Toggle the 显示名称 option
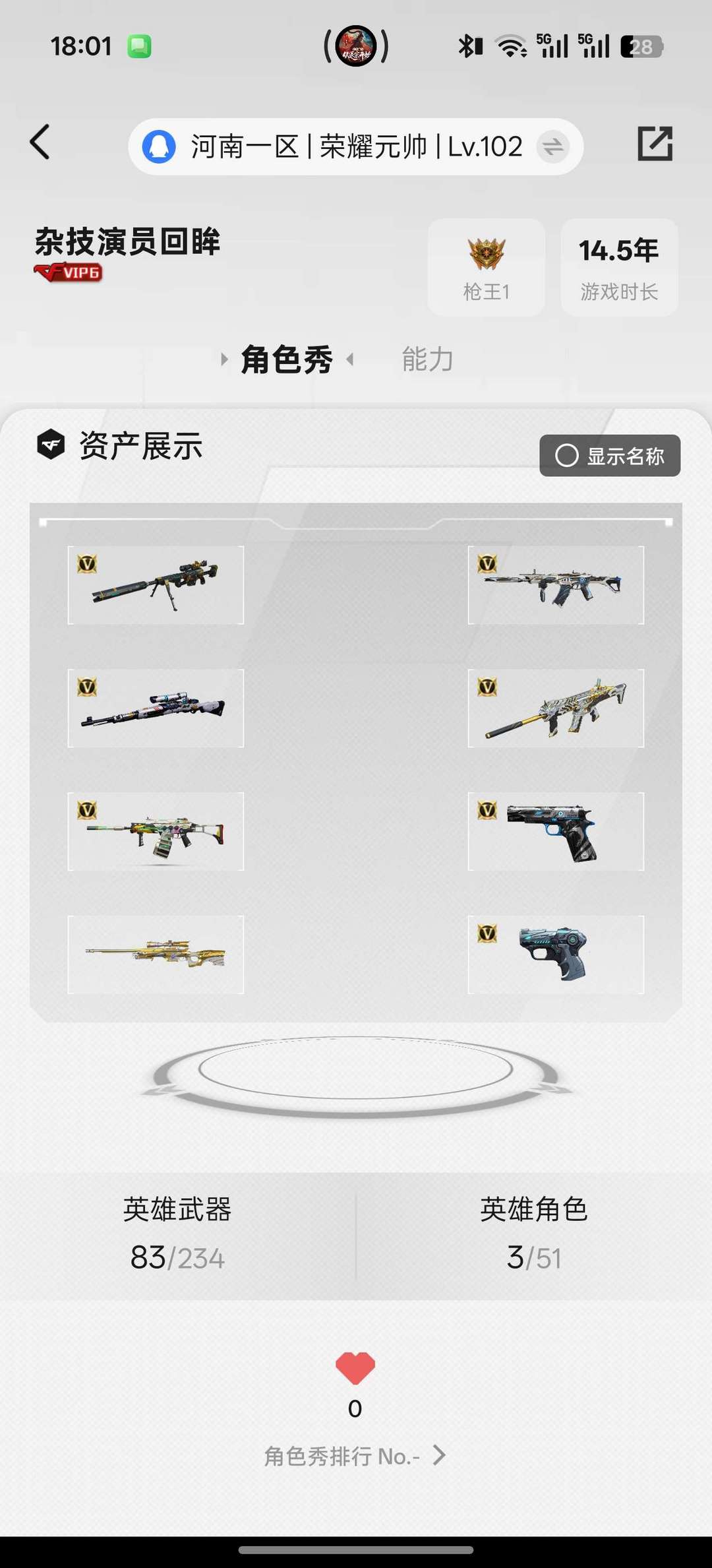This screenshot has height=1568, width=712. [610, 455]
